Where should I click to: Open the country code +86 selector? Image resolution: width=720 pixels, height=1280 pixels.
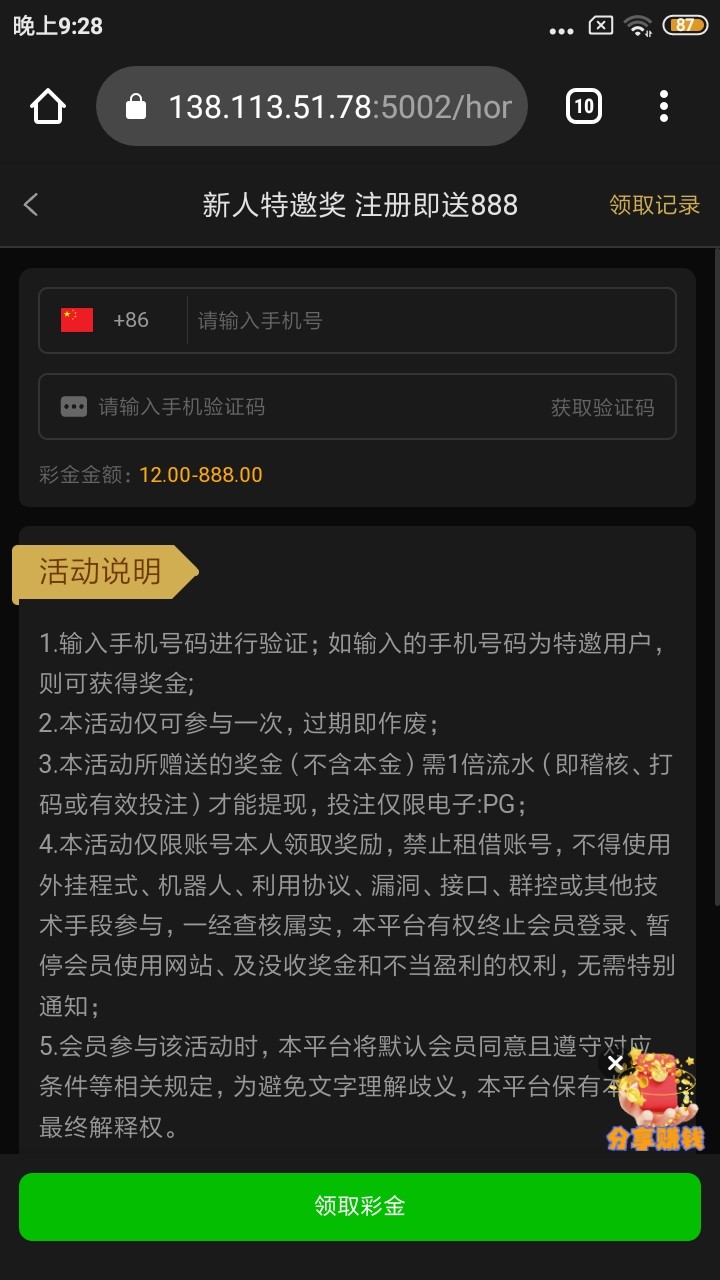pyautogui.click(x=110, y=320)
